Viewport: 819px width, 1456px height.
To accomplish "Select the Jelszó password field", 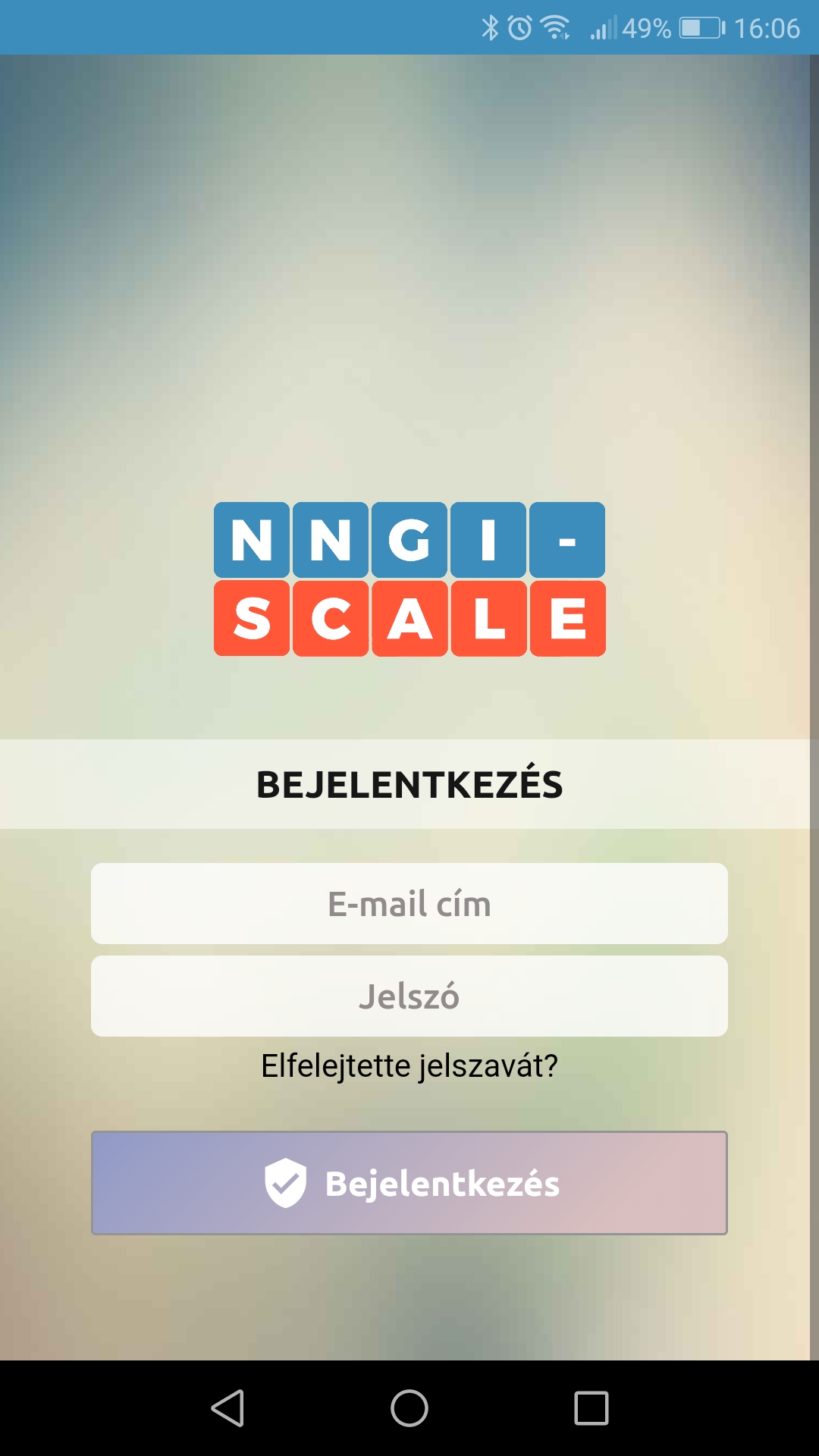I will [409, 996].
